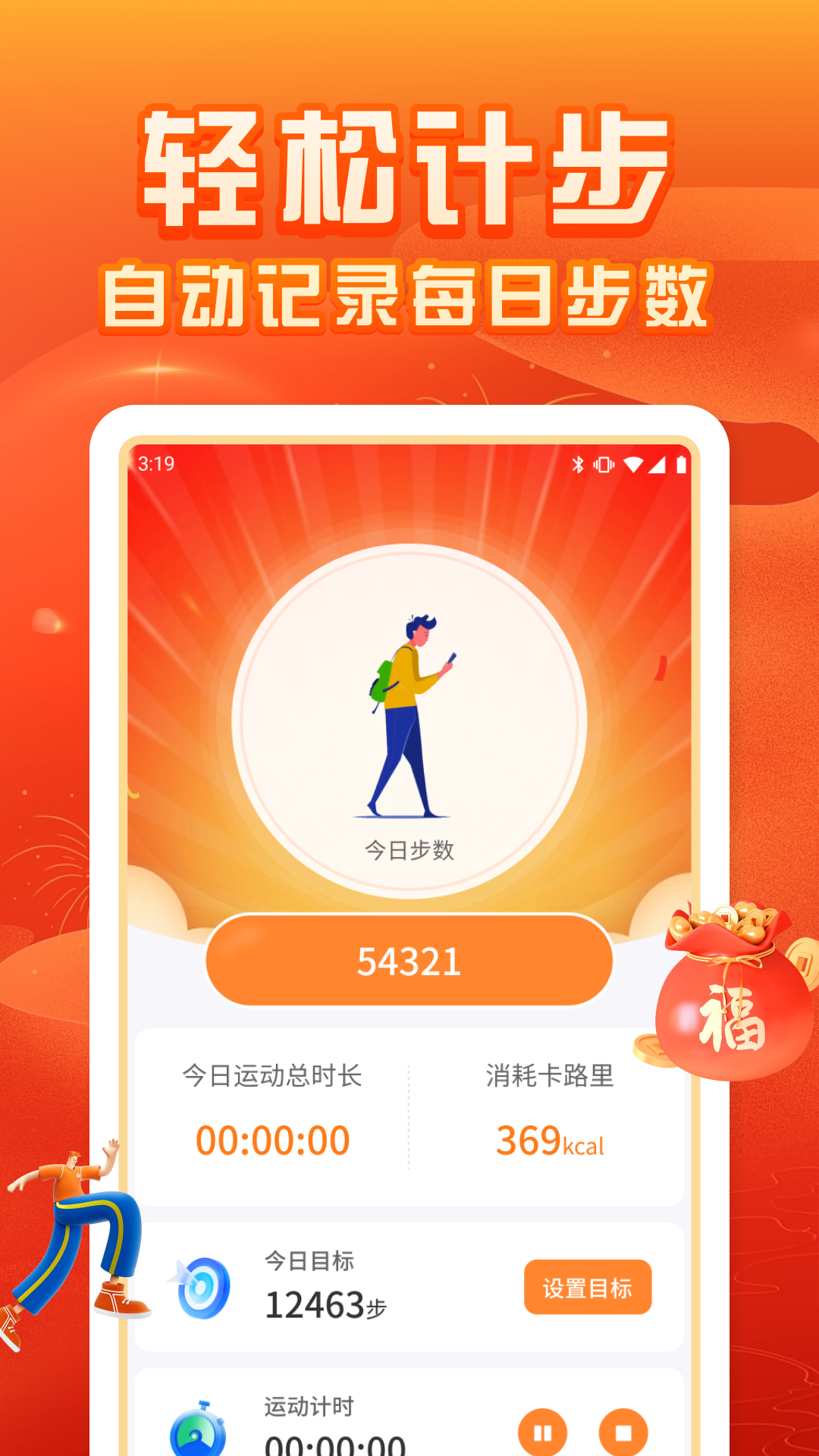Screen dimensions: 819x1456
Task: Tap the cellular signal icon in status bar
Action: coord(657,465)
